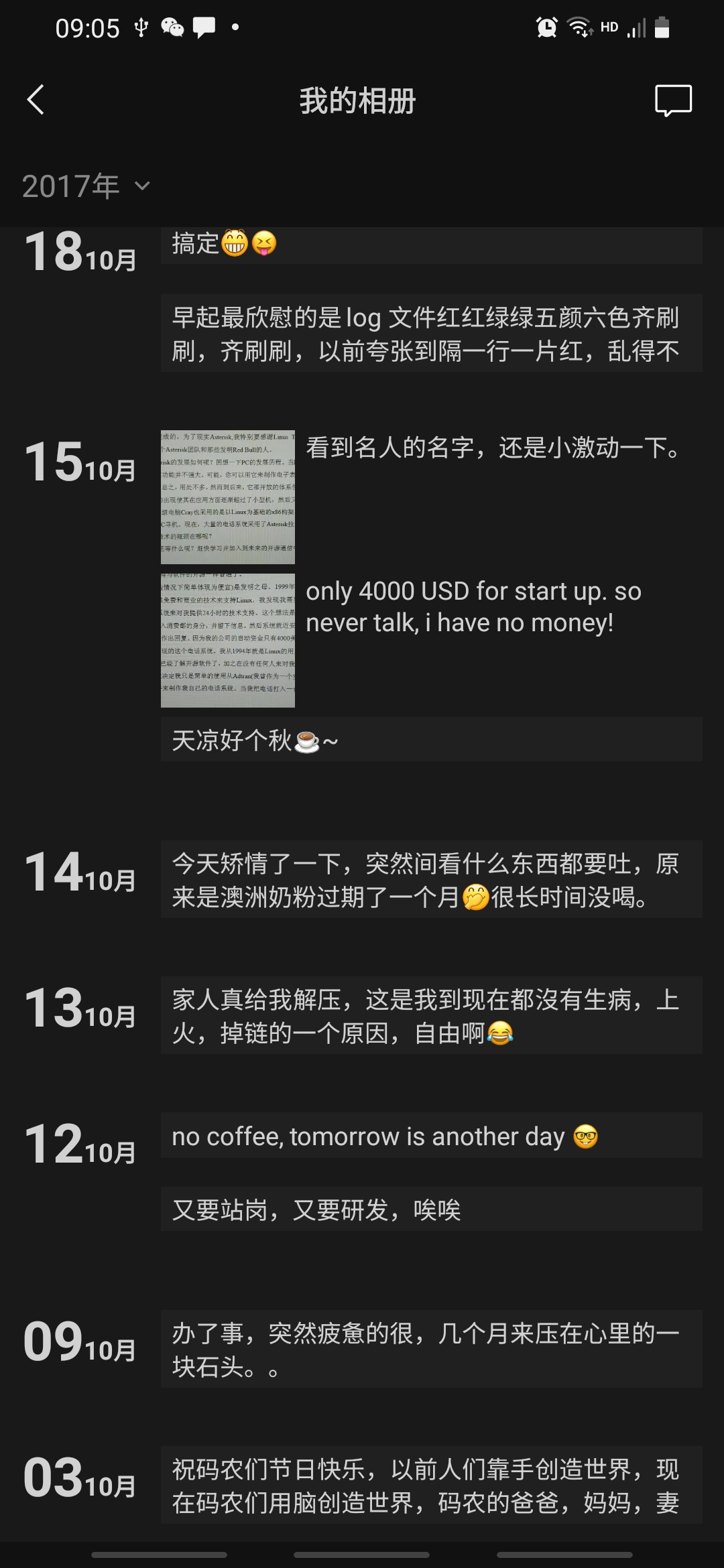
Task: Open the post 又要站岗，又要研发
Action: pos(432,1209)
